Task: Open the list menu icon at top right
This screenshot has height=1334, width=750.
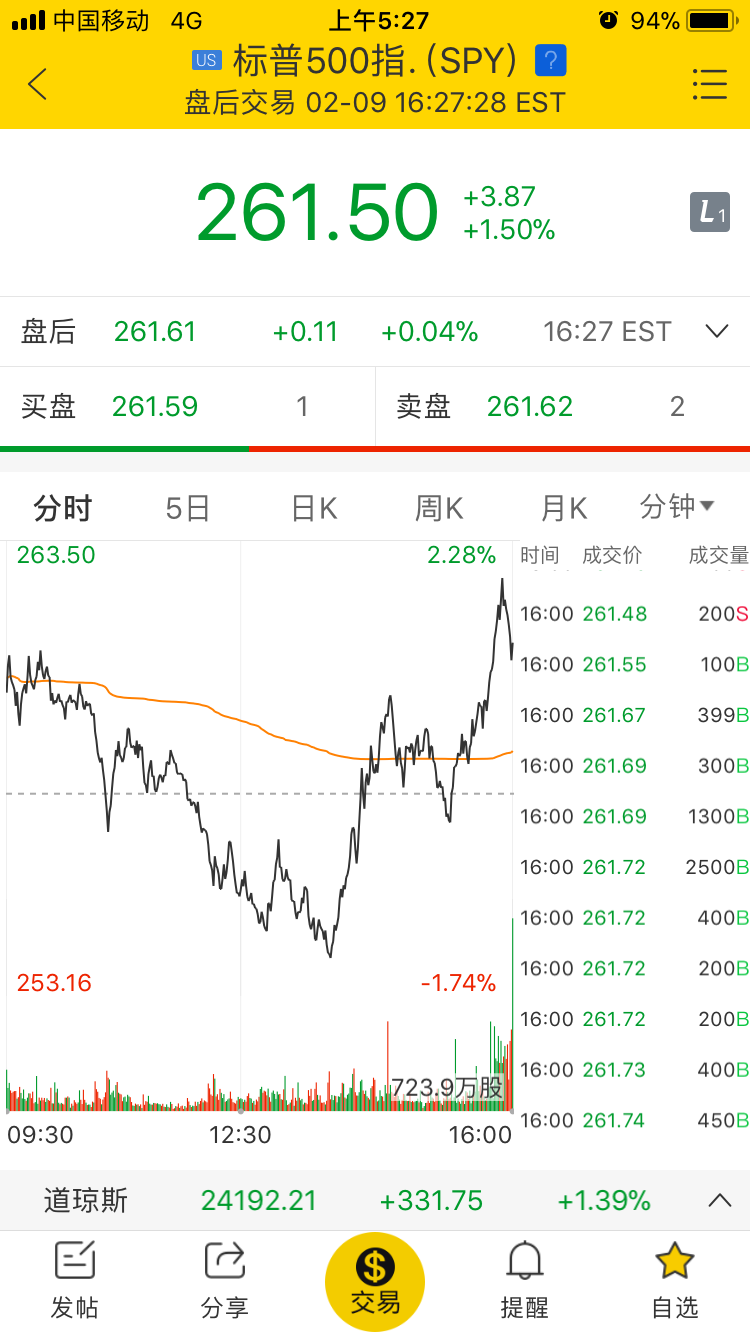Action: [710, 85]
